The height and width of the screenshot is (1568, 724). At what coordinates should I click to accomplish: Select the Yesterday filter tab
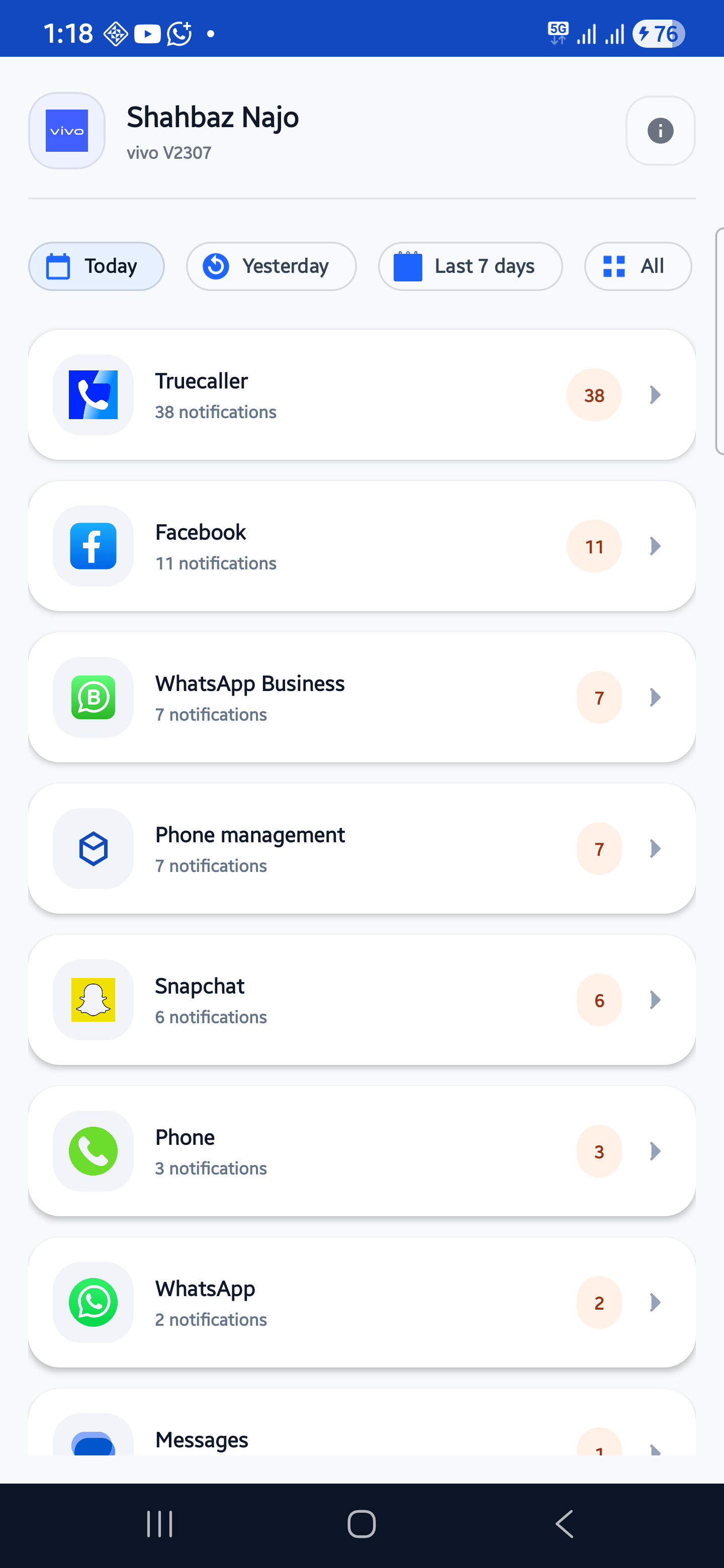tap(271, 266)
